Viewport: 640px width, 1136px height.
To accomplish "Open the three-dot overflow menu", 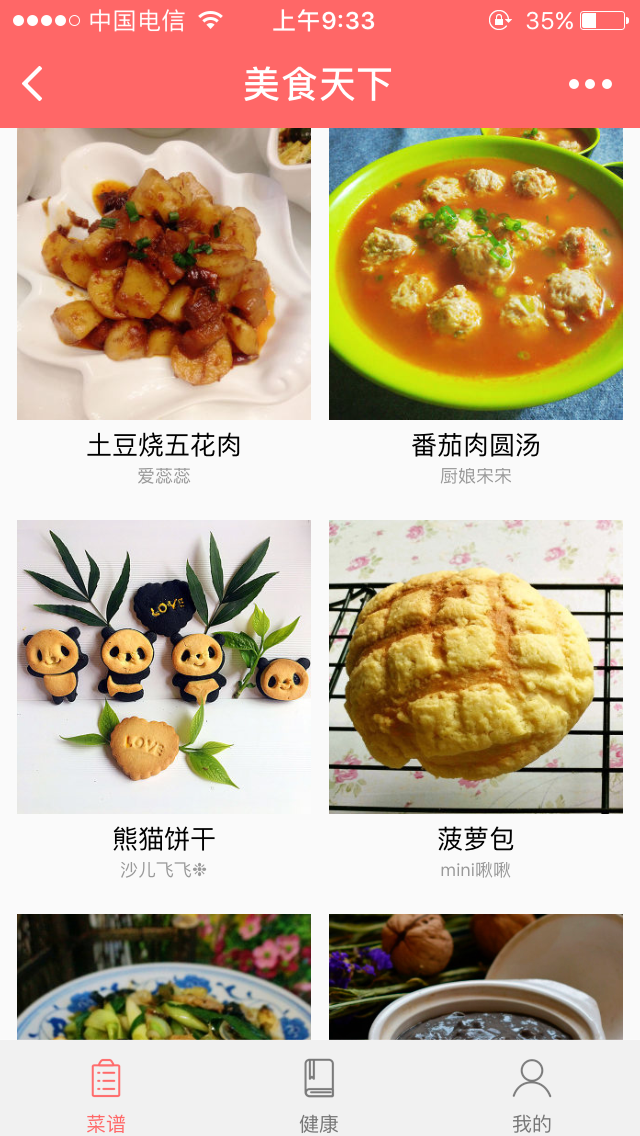I will pyautogui.click(x=590, y=84).
